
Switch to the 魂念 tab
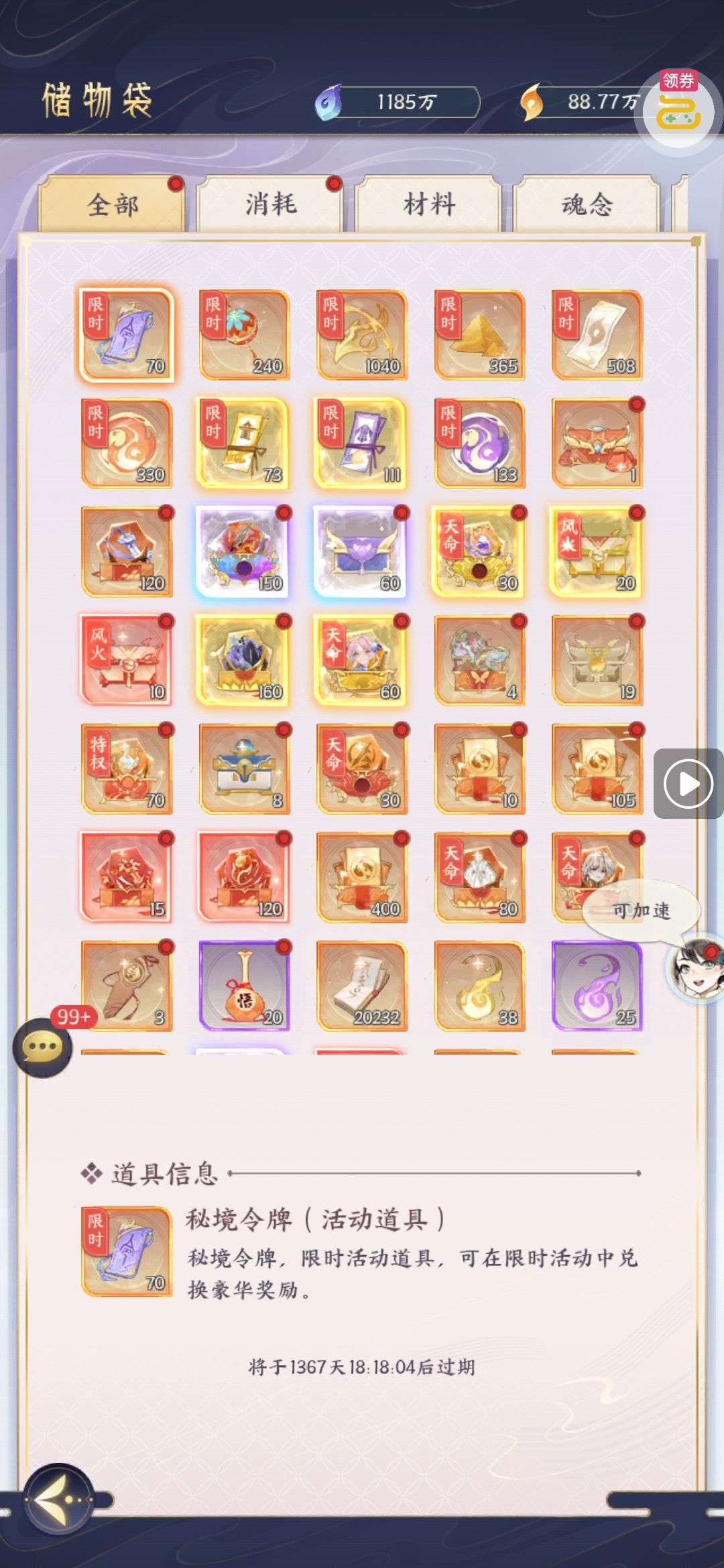coord(587,204)
